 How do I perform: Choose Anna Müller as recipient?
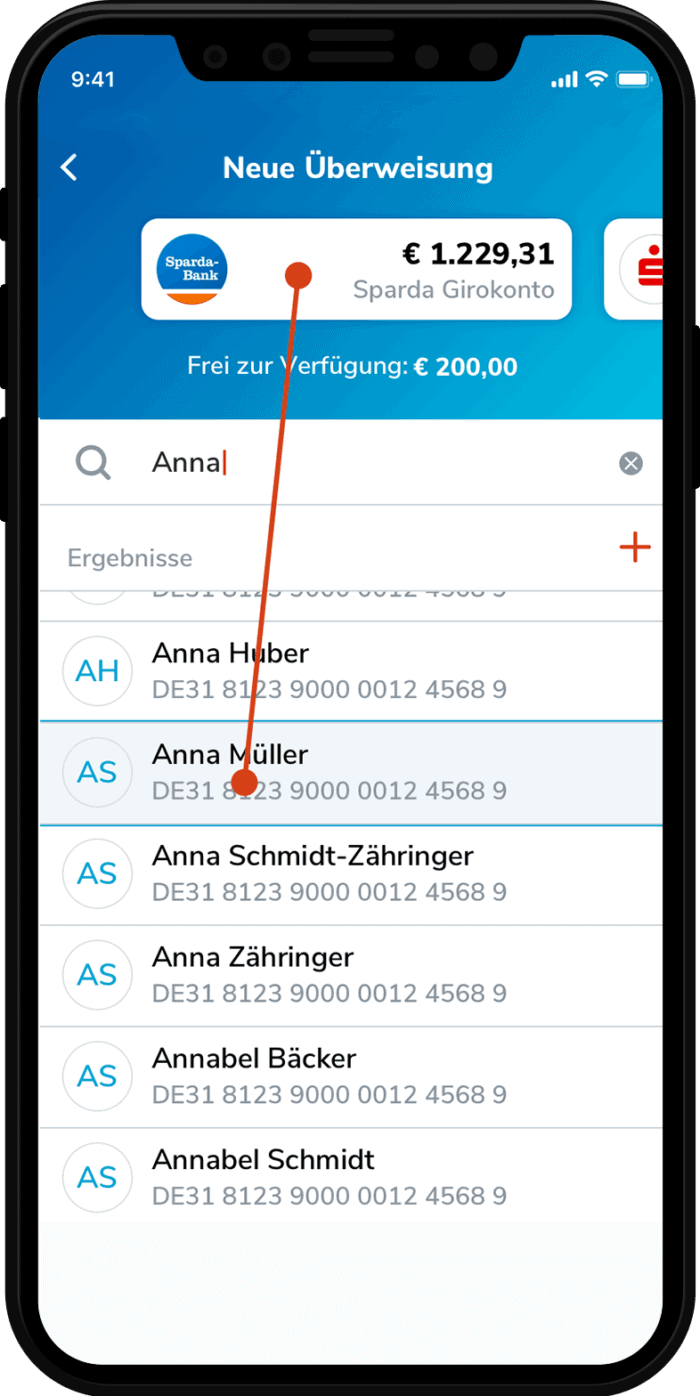[350, 773]
